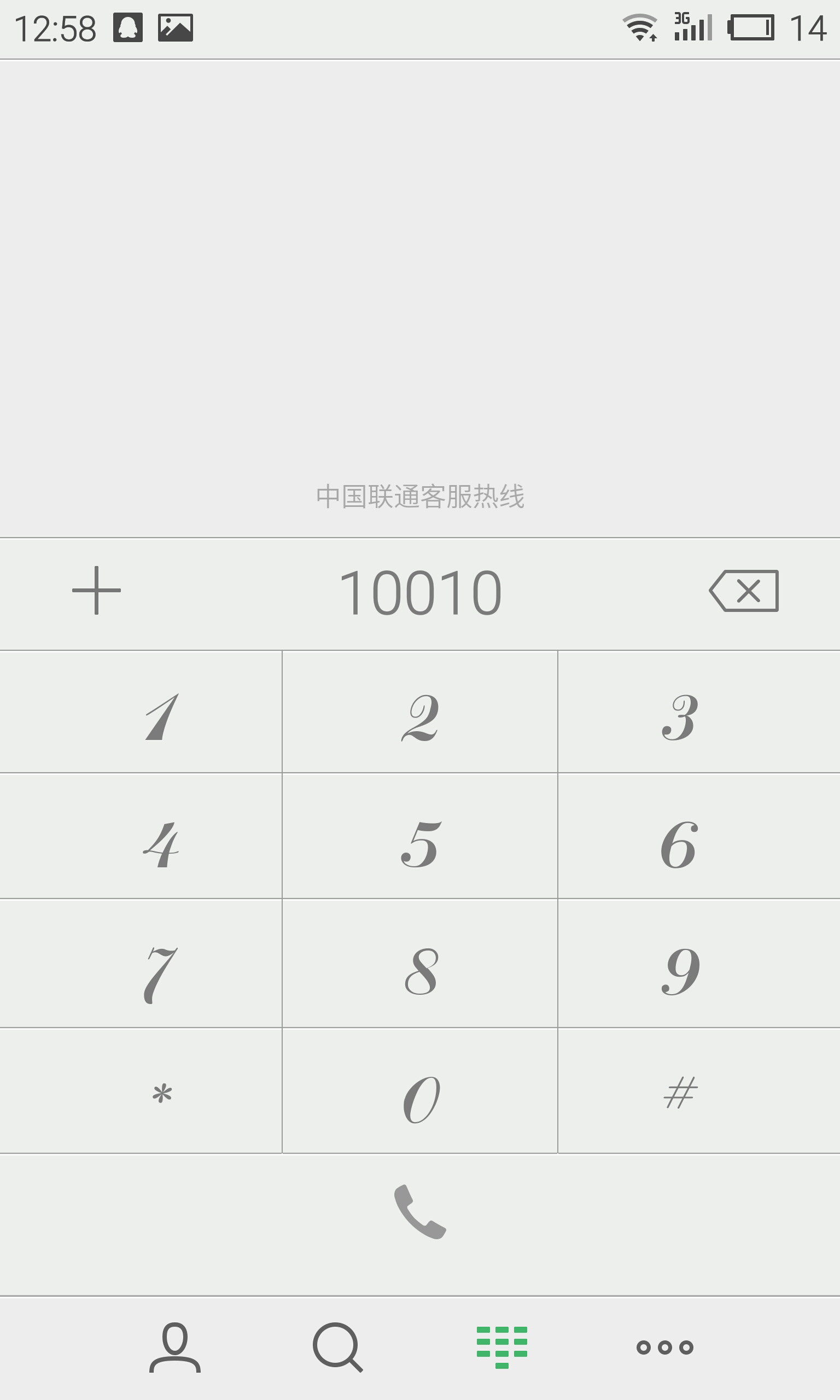Switch to the contacts tab

point(175,1347)
